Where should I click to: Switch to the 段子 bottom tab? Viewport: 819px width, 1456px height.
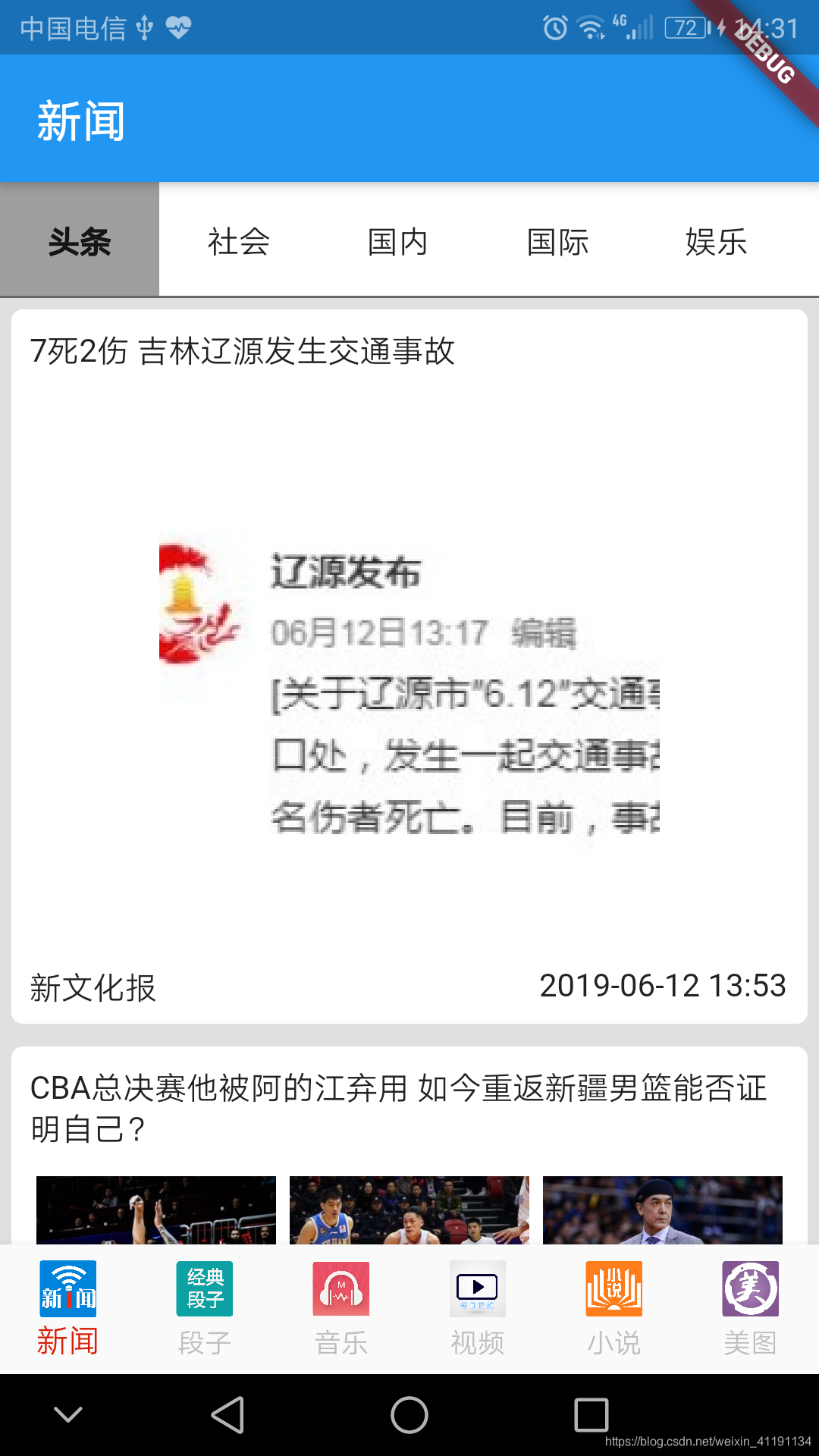pyautogui.click(x=205, y=1310)
